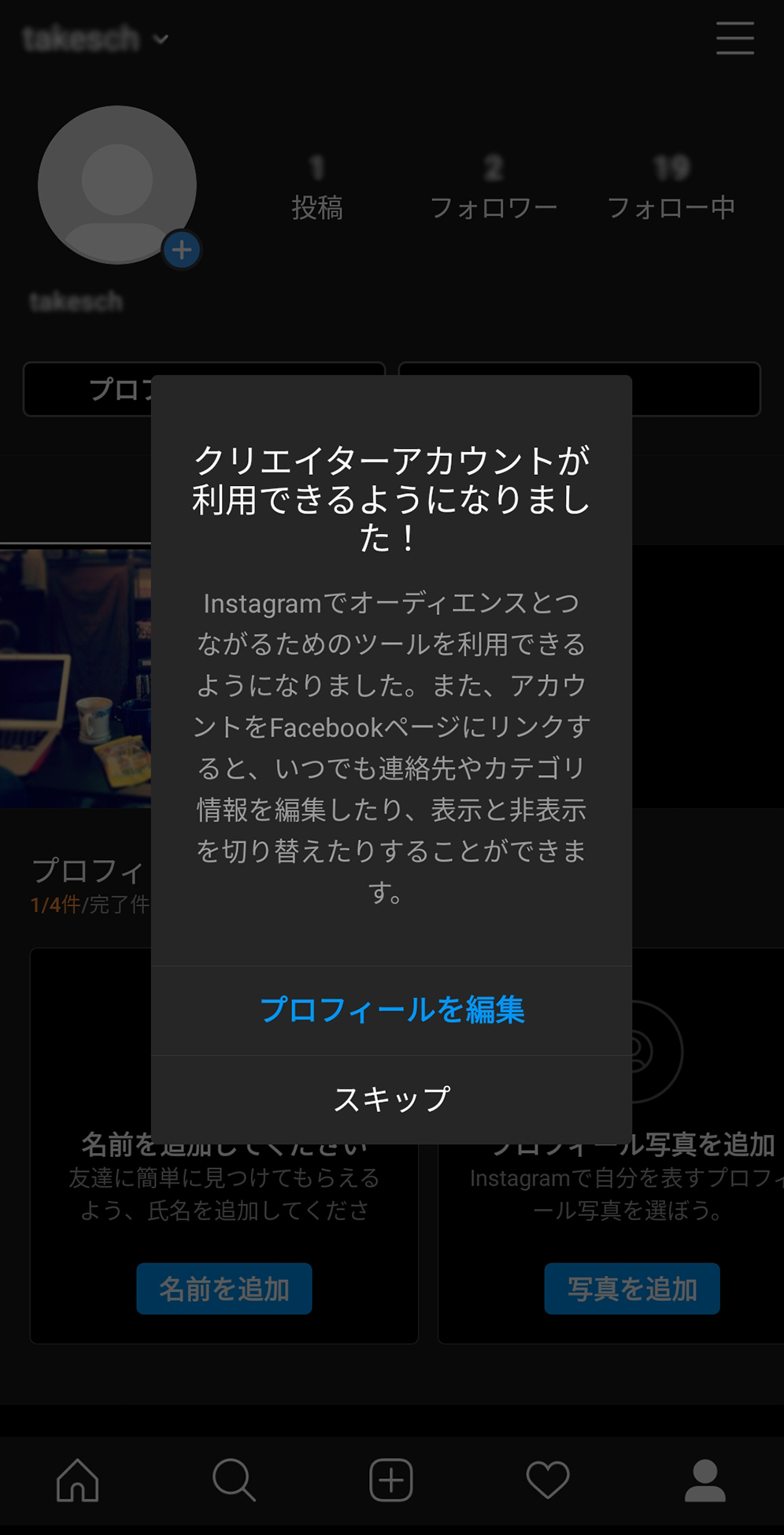The width and height of the screenshot is (784, 1535).
Task: Tap 名前を追加 button
Action: [x=224, y=1289]
